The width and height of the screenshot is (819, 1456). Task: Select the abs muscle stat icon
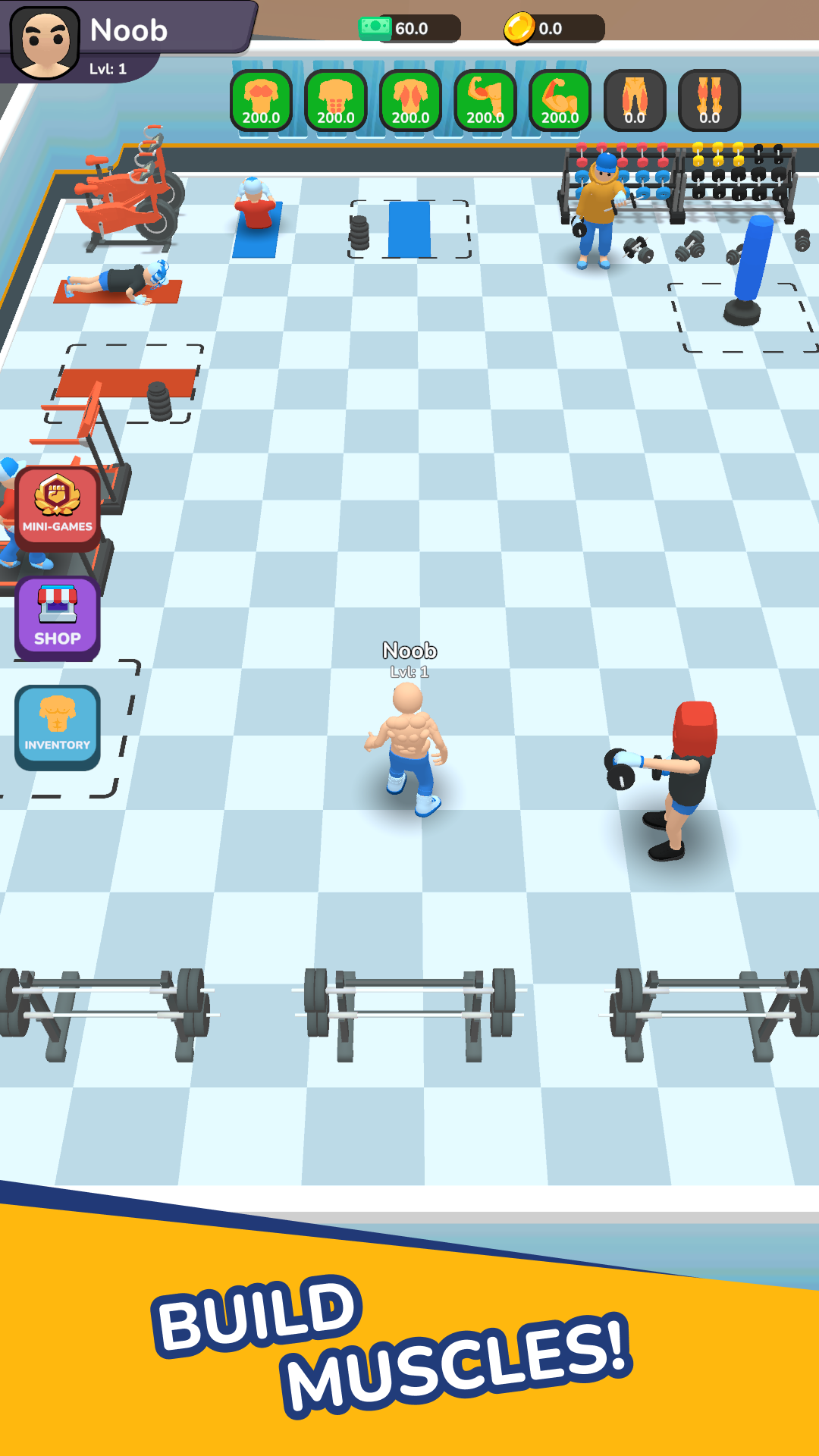pyautogui.click(x=336, y=101)
